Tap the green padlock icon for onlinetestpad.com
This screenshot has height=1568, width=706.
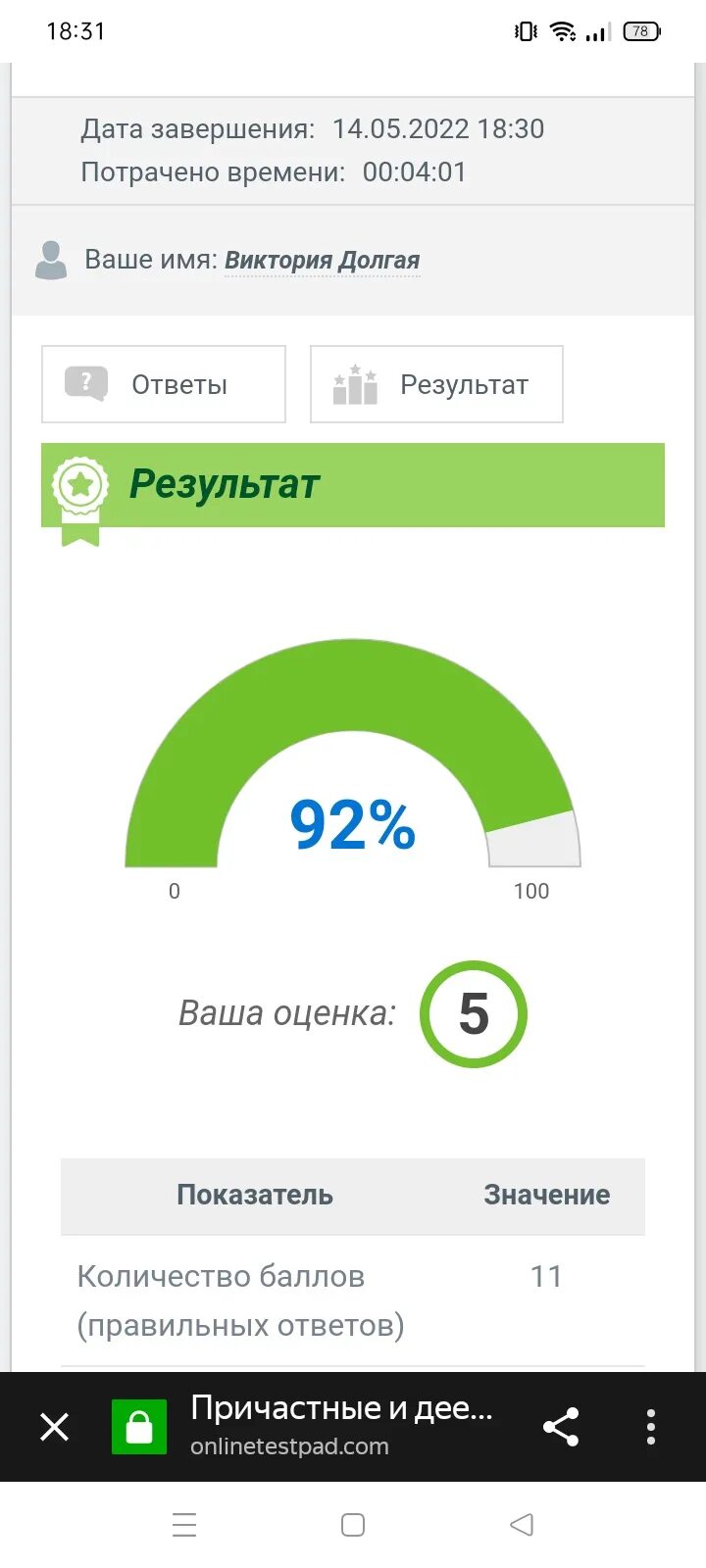click(x=138, y=1427)
